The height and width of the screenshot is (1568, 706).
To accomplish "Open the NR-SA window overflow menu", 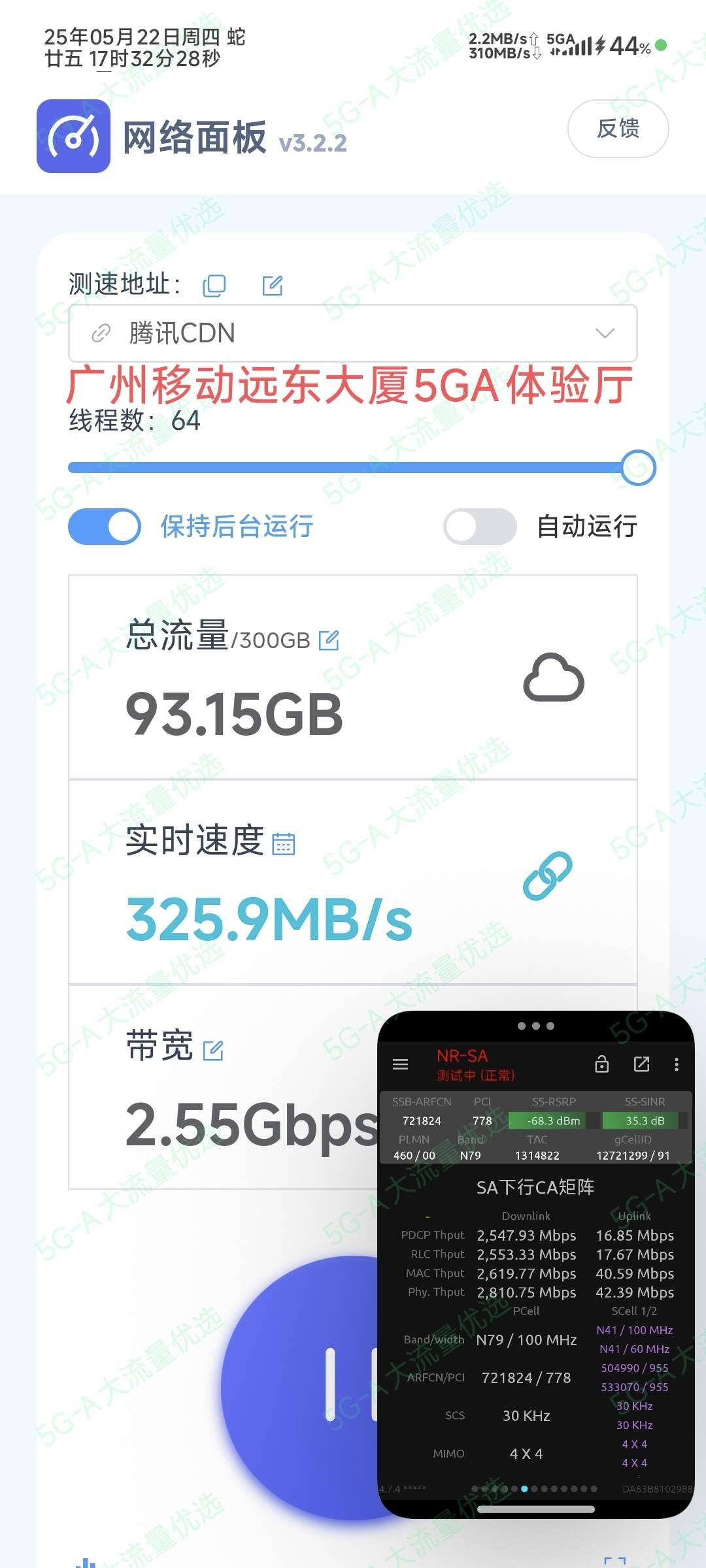I will click(677, 1064).
